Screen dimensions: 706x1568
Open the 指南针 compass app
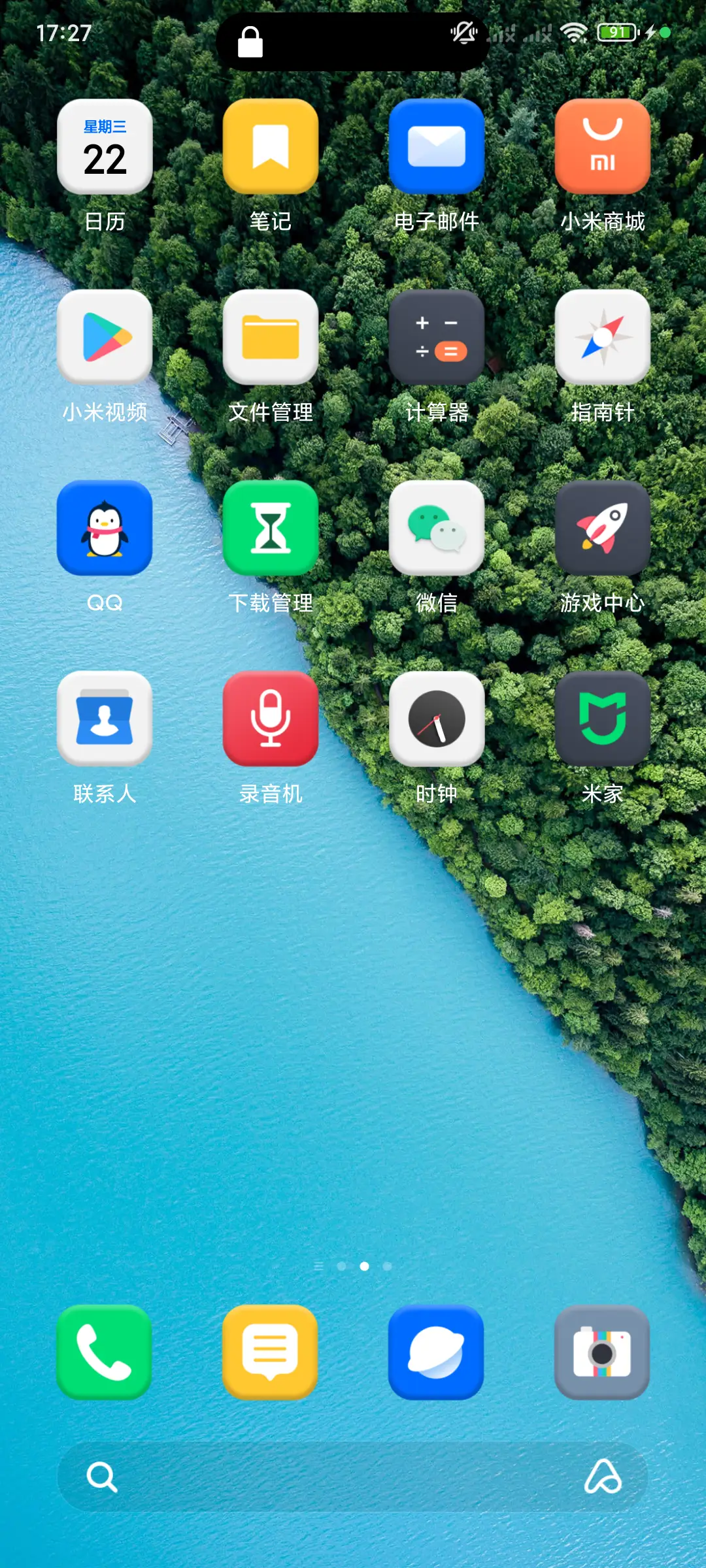[x=603, y=338]
